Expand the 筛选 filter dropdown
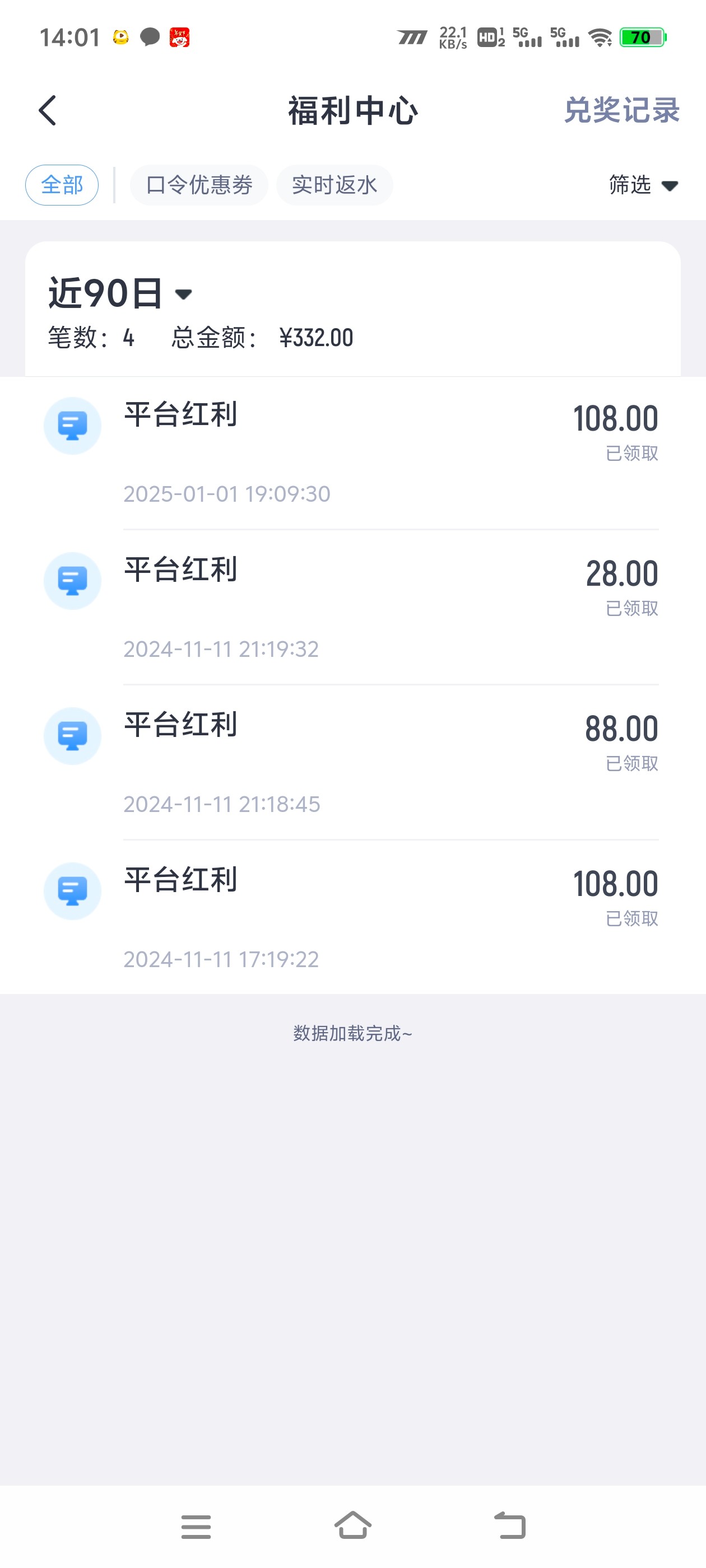This screenshot has height=1568, width=706. tap(643, 185)
